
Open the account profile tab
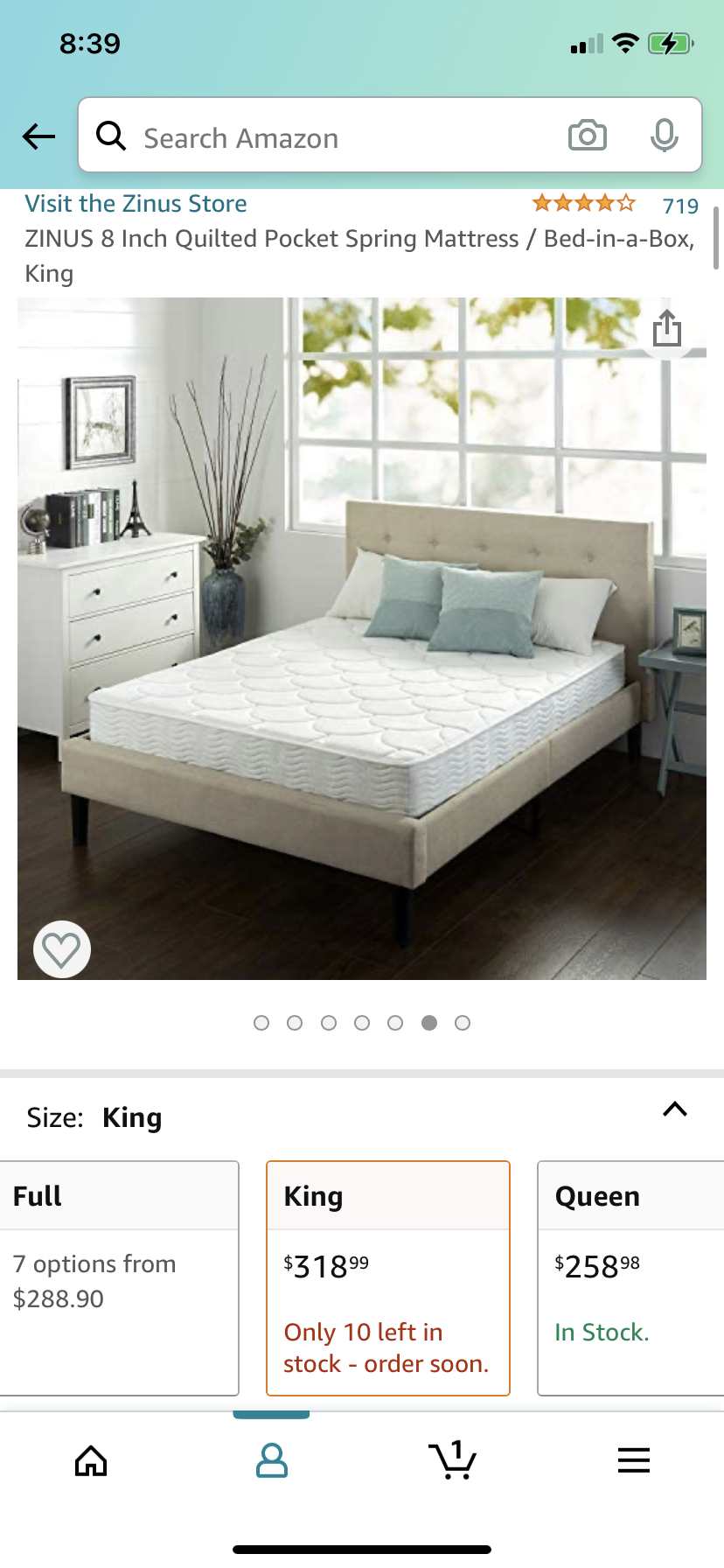click(x=271, y=1460)
